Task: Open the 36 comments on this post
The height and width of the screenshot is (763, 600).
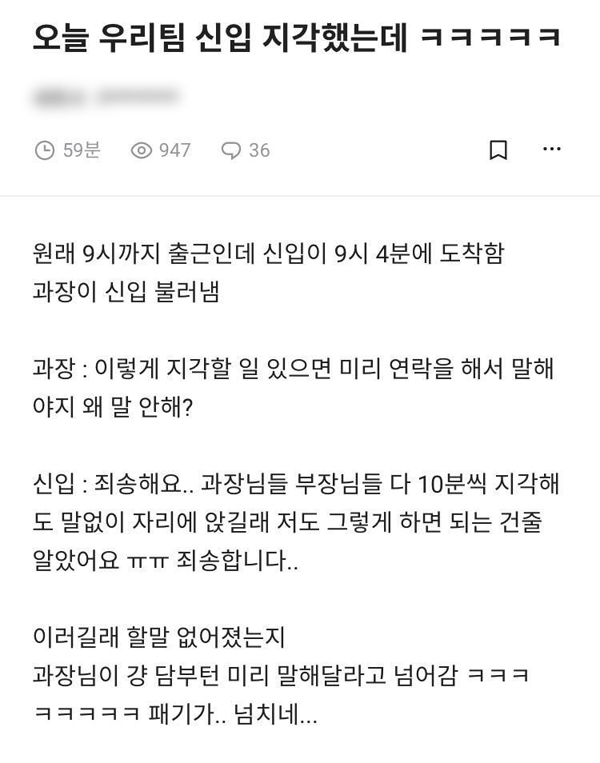Action: [x=245, y=150]
